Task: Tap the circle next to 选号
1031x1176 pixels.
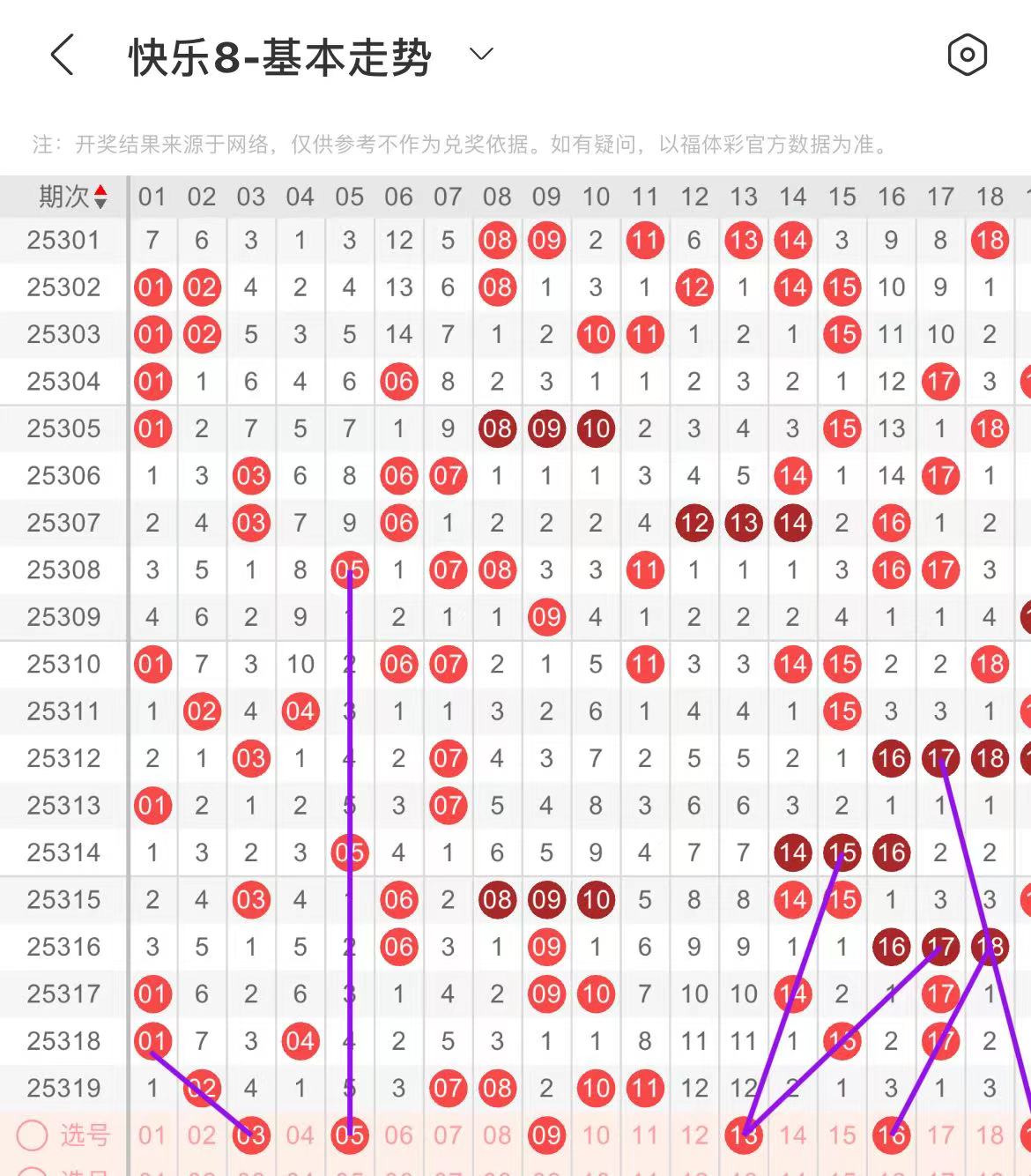Action: click(33, 1135)
